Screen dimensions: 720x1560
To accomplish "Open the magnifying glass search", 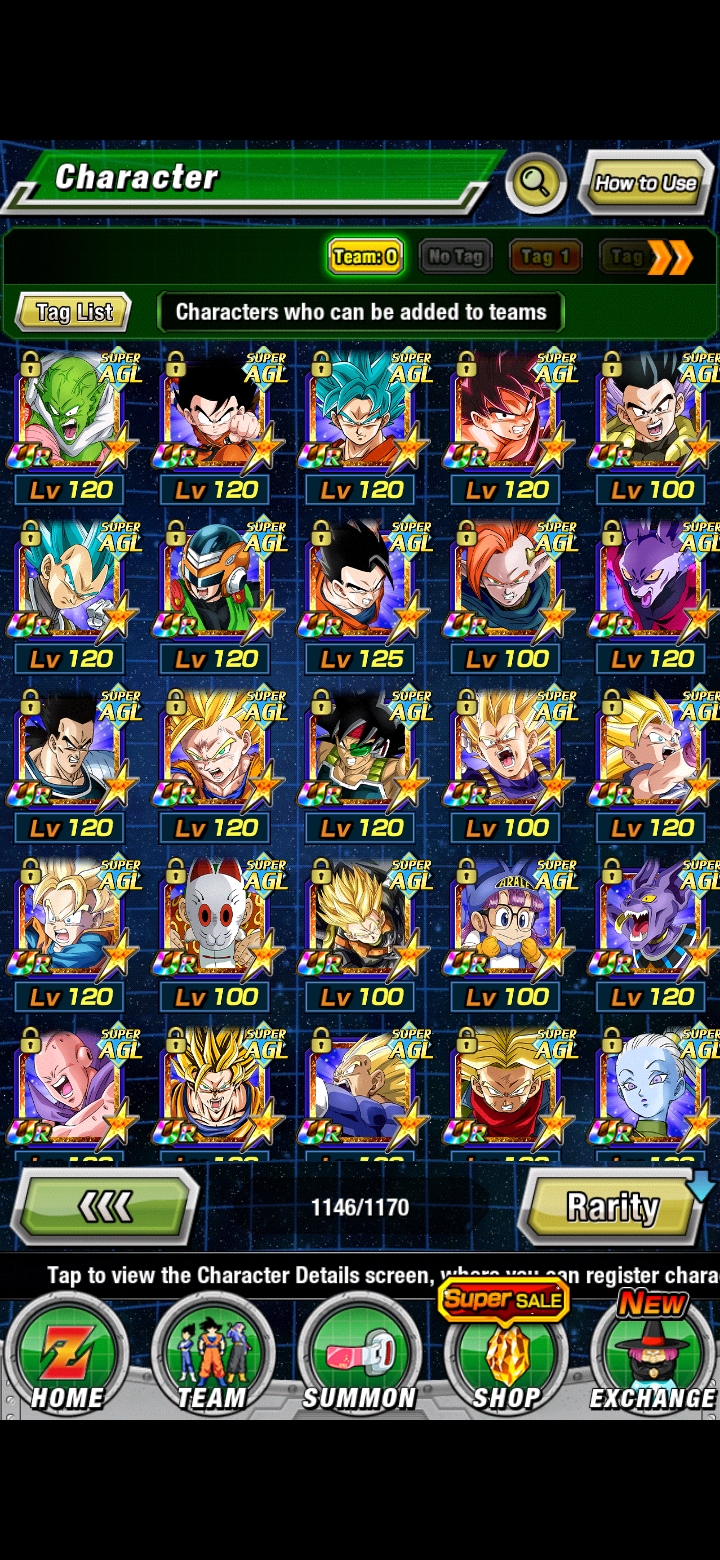I will pyautogui.click(x=536, y=183).
